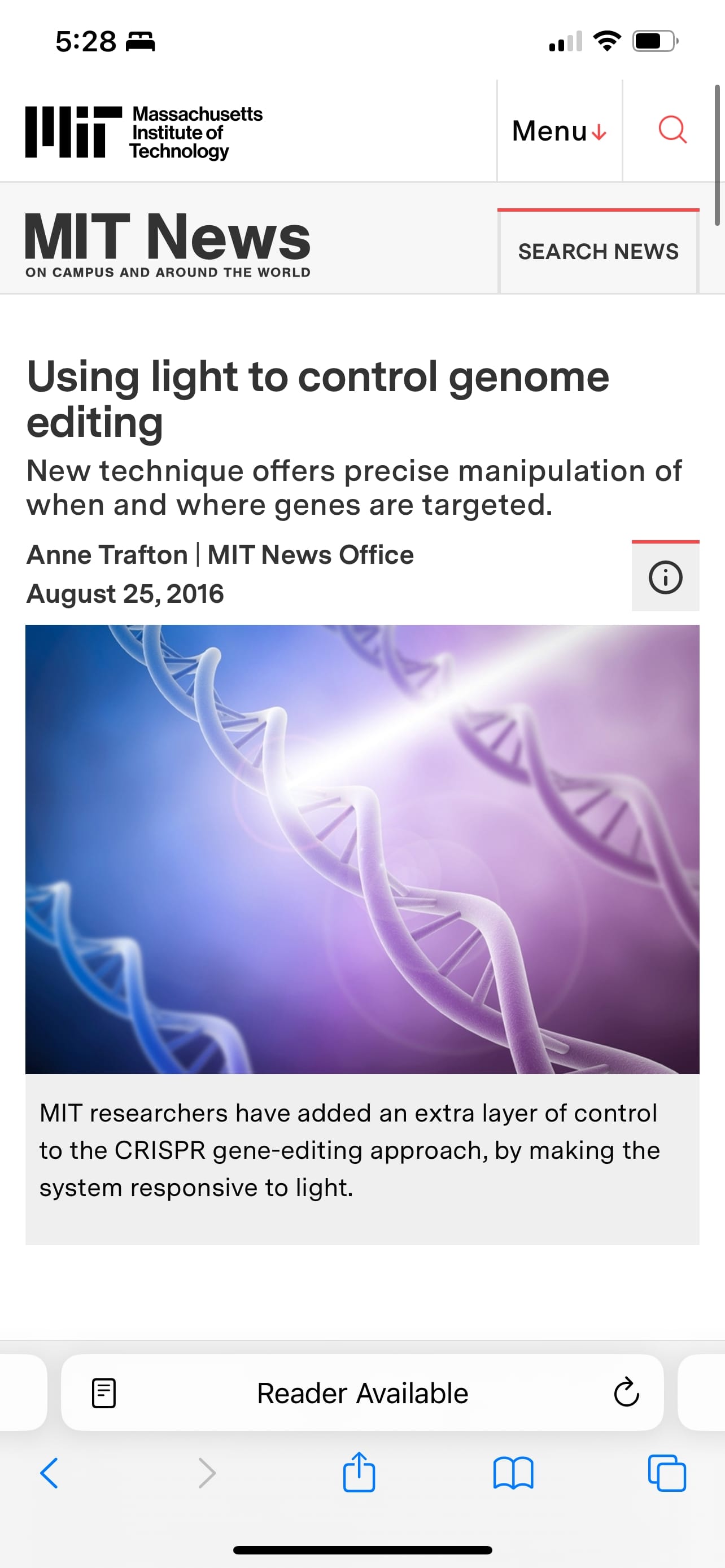
Task: Show image info via the info icon
Action: coord(665,577)
